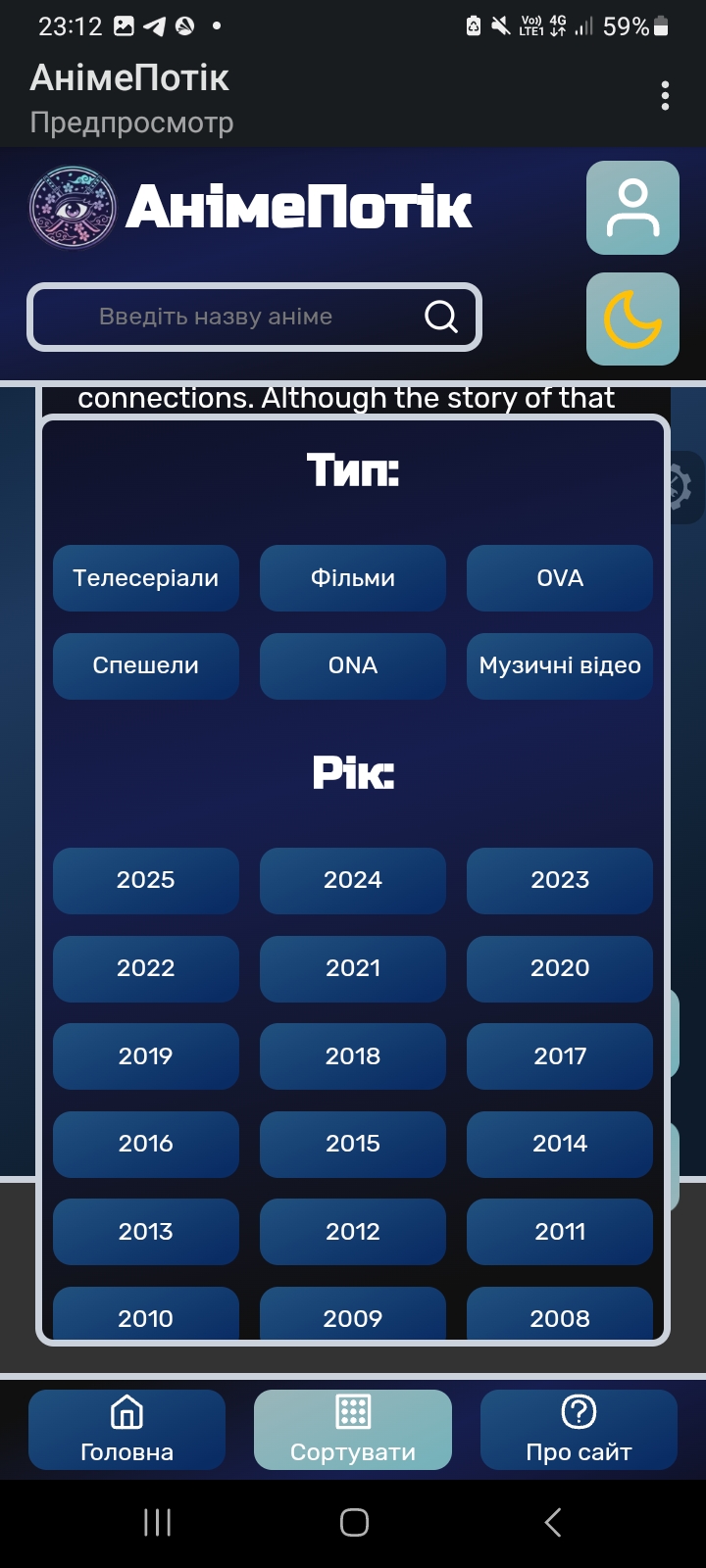The width and height of the screenshot is (706, 1568).
Task: Go to the Головна tab
Action: click(126, 1430)
